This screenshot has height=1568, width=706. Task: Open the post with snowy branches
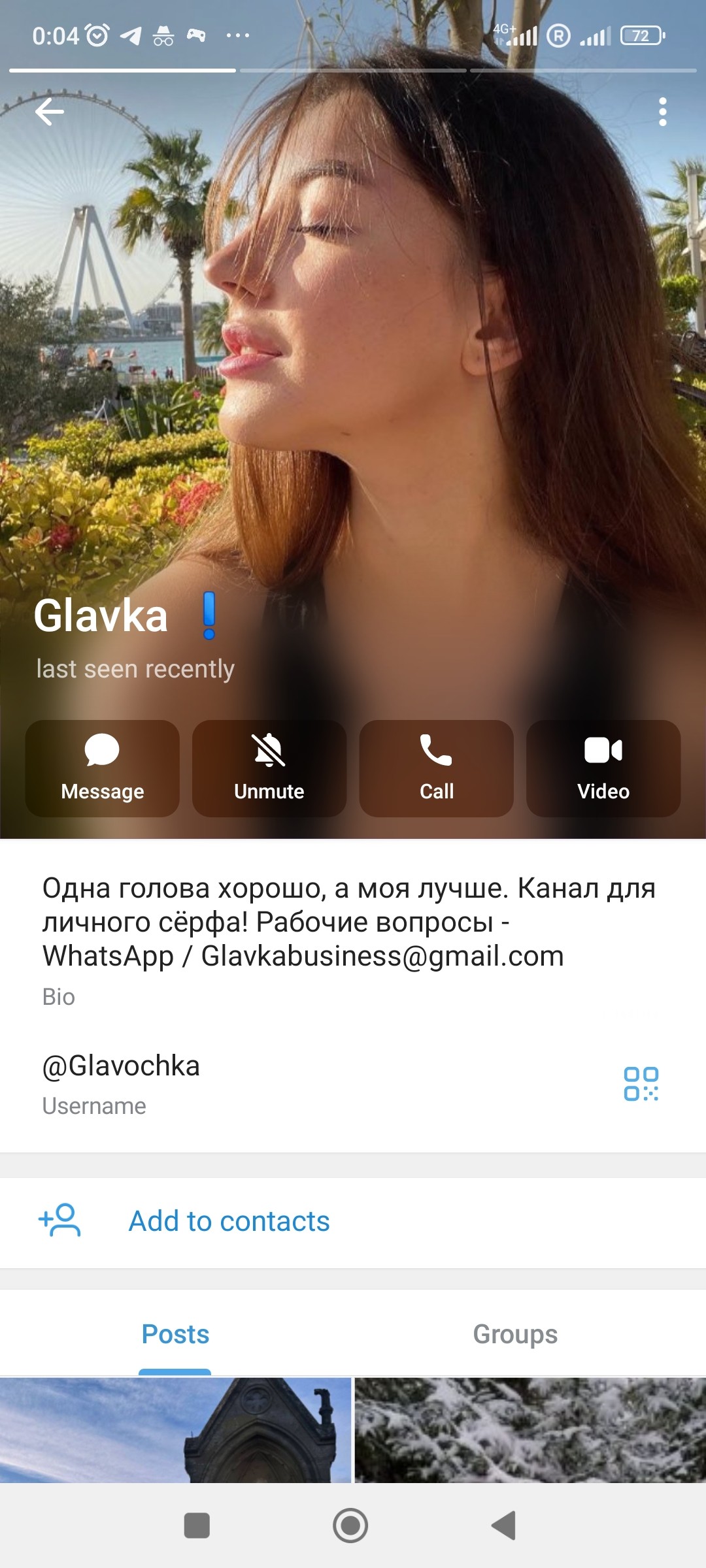pos(529,1429)
